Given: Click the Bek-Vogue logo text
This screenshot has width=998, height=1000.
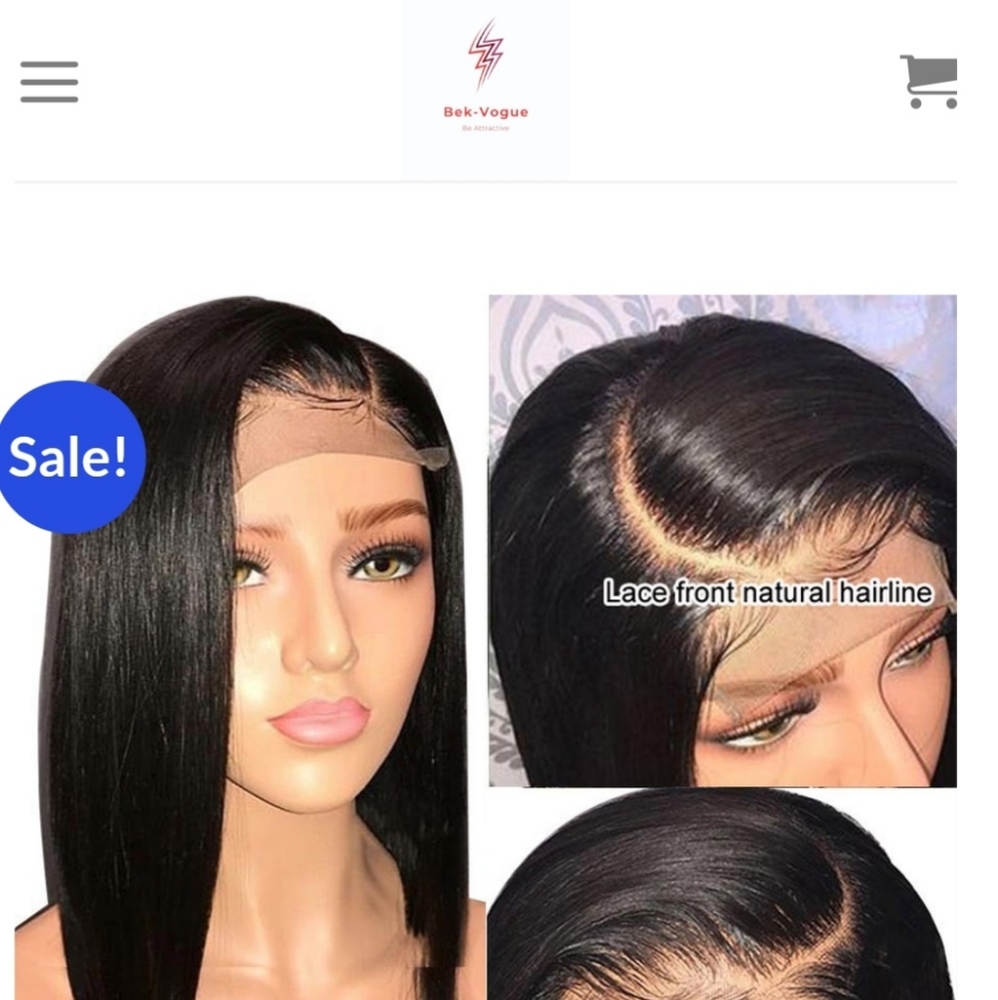Looking at the screenshot, I should click(485, 112).
